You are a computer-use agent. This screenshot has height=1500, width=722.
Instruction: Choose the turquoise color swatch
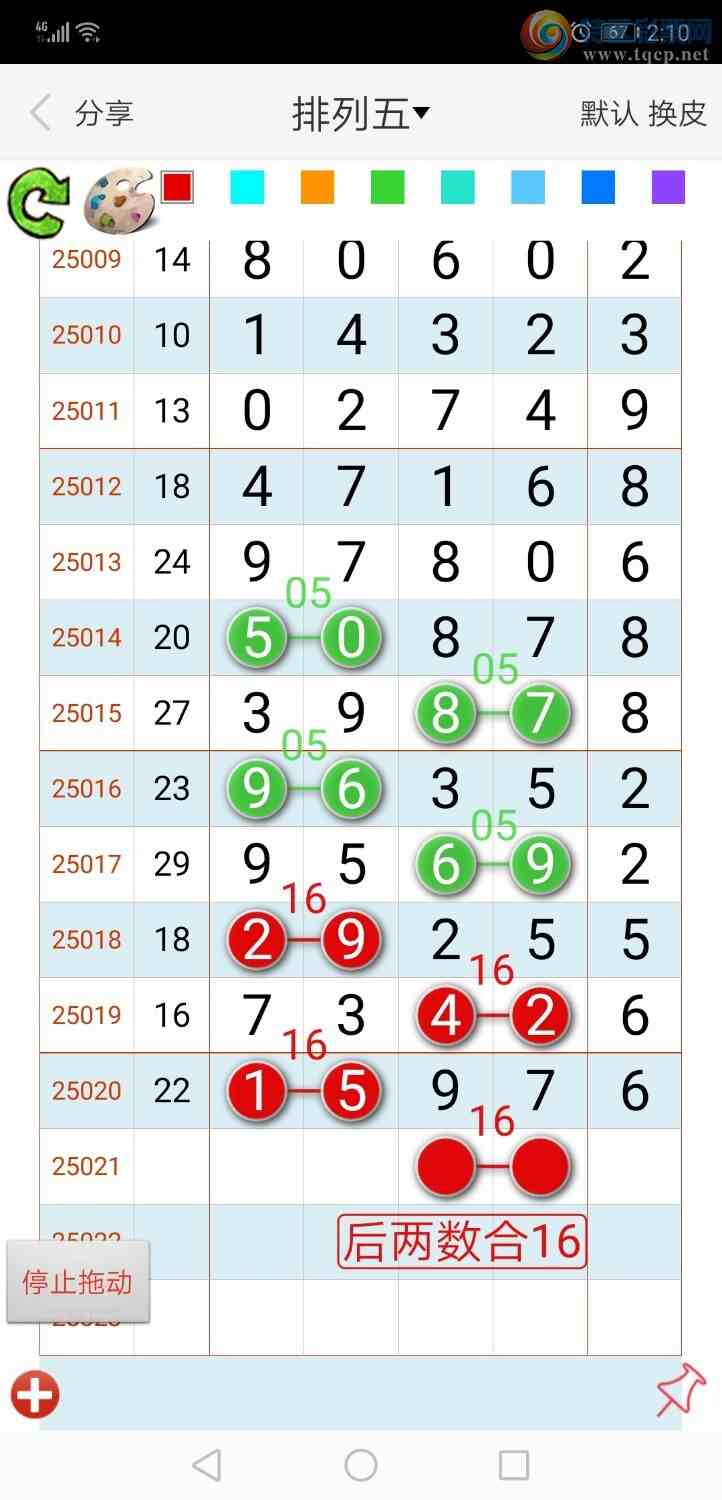pyautogui.click(x=458, y=187)
